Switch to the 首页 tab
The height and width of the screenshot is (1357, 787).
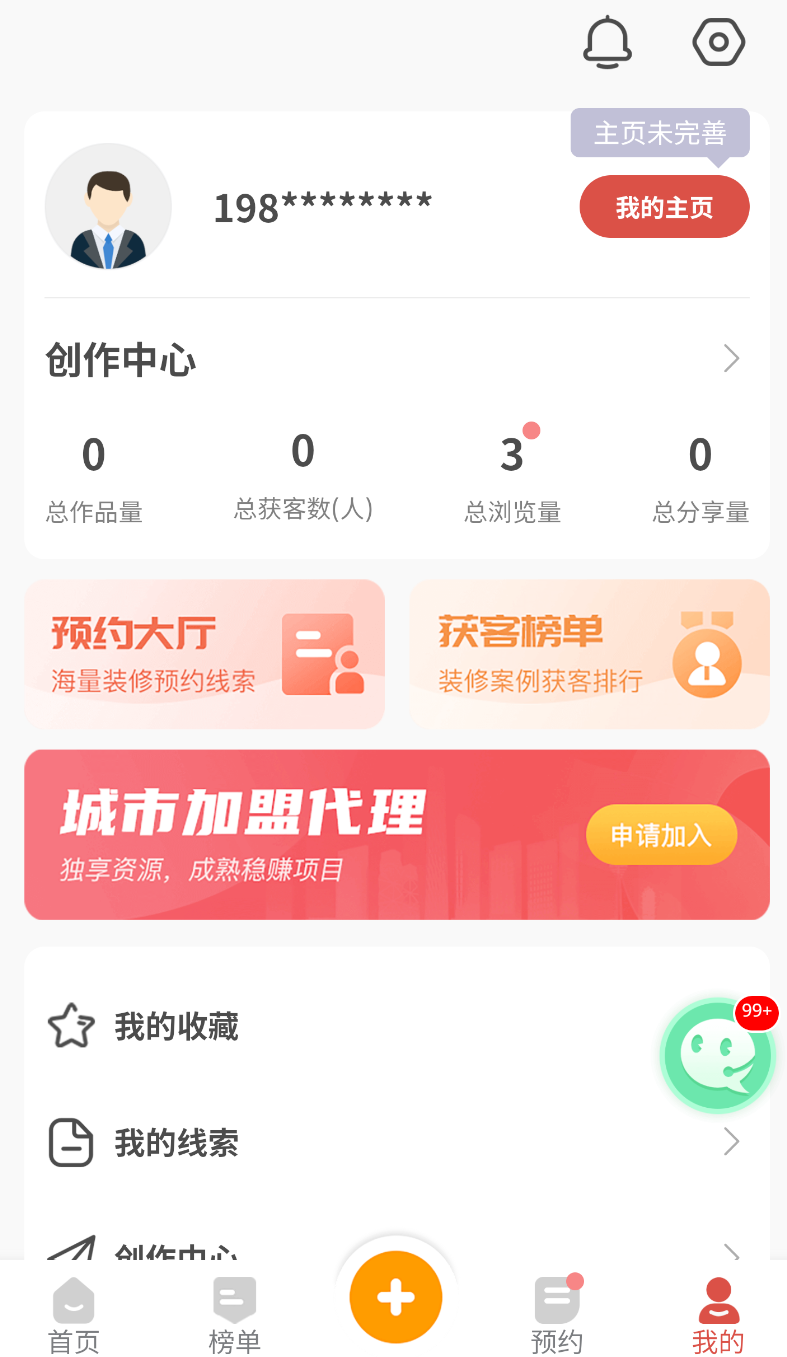click(74, 1314)
